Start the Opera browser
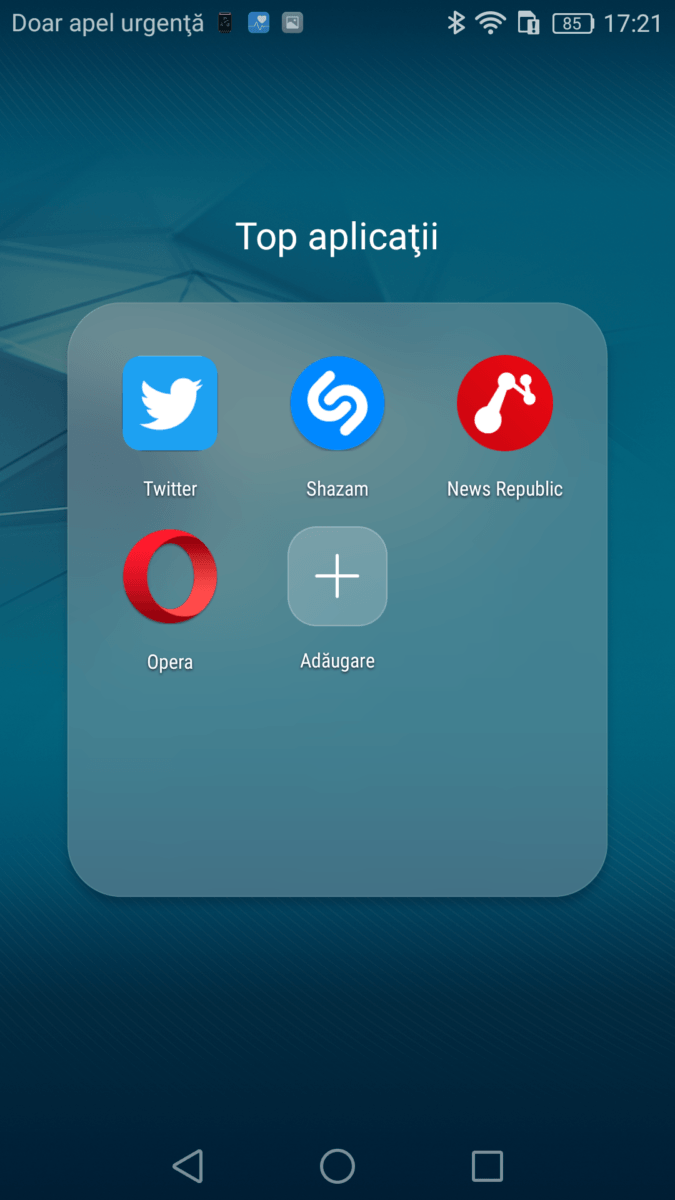The image size is (675, 1200). pos(170,577)
